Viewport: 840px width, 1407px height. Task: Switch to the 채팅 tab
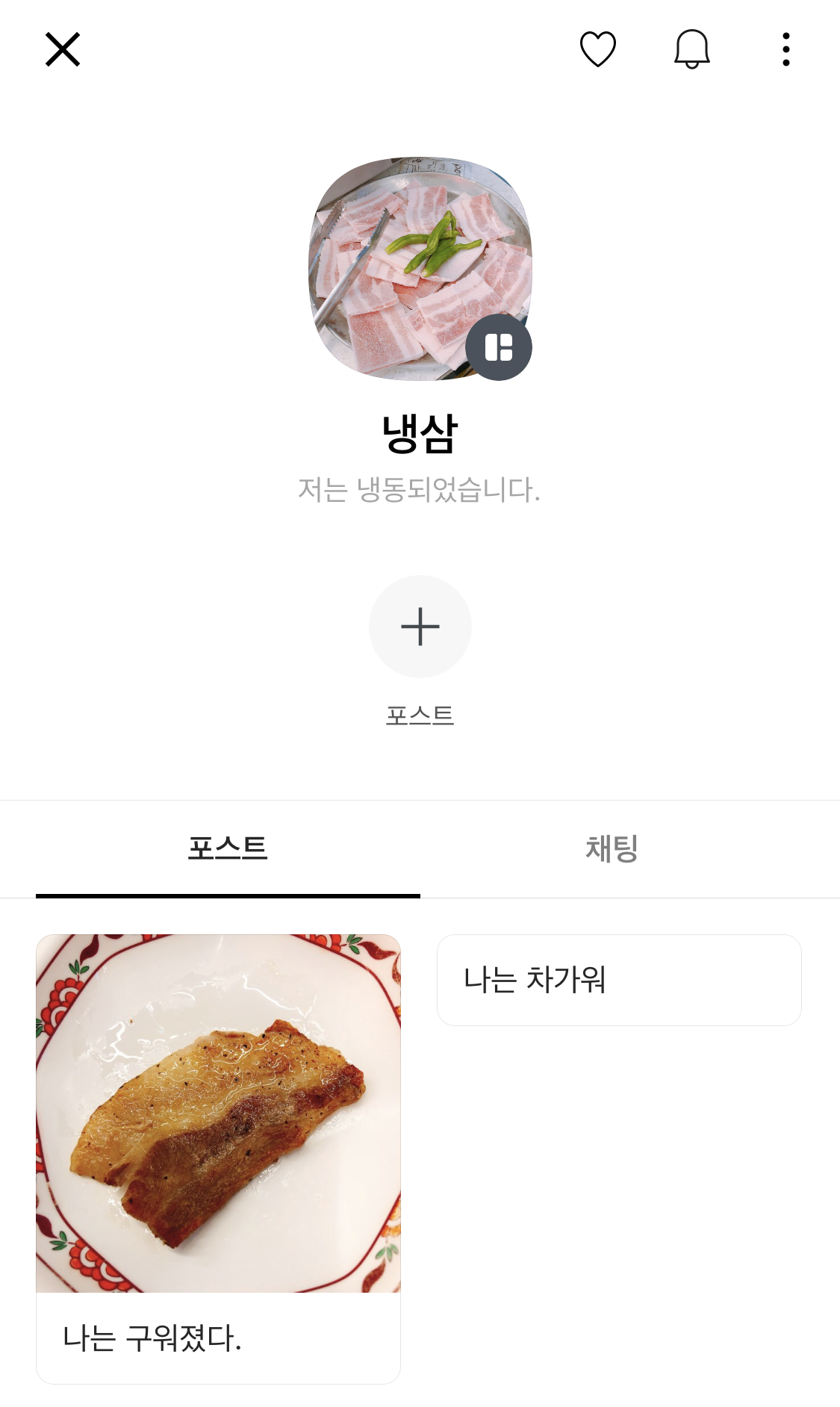tap(611, 849)
